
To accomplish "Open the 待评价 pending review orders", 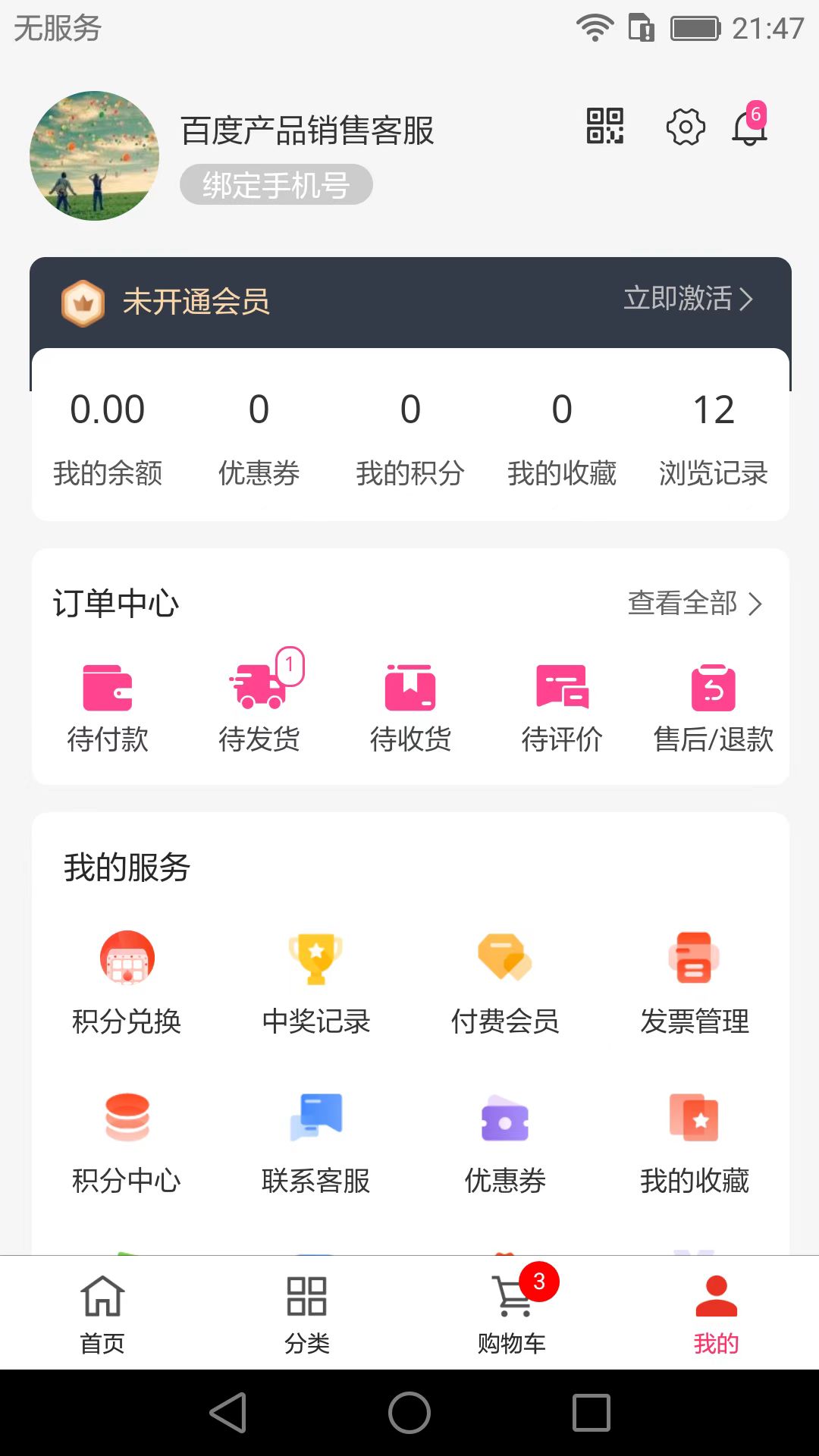I will click(x=562, y=705).
